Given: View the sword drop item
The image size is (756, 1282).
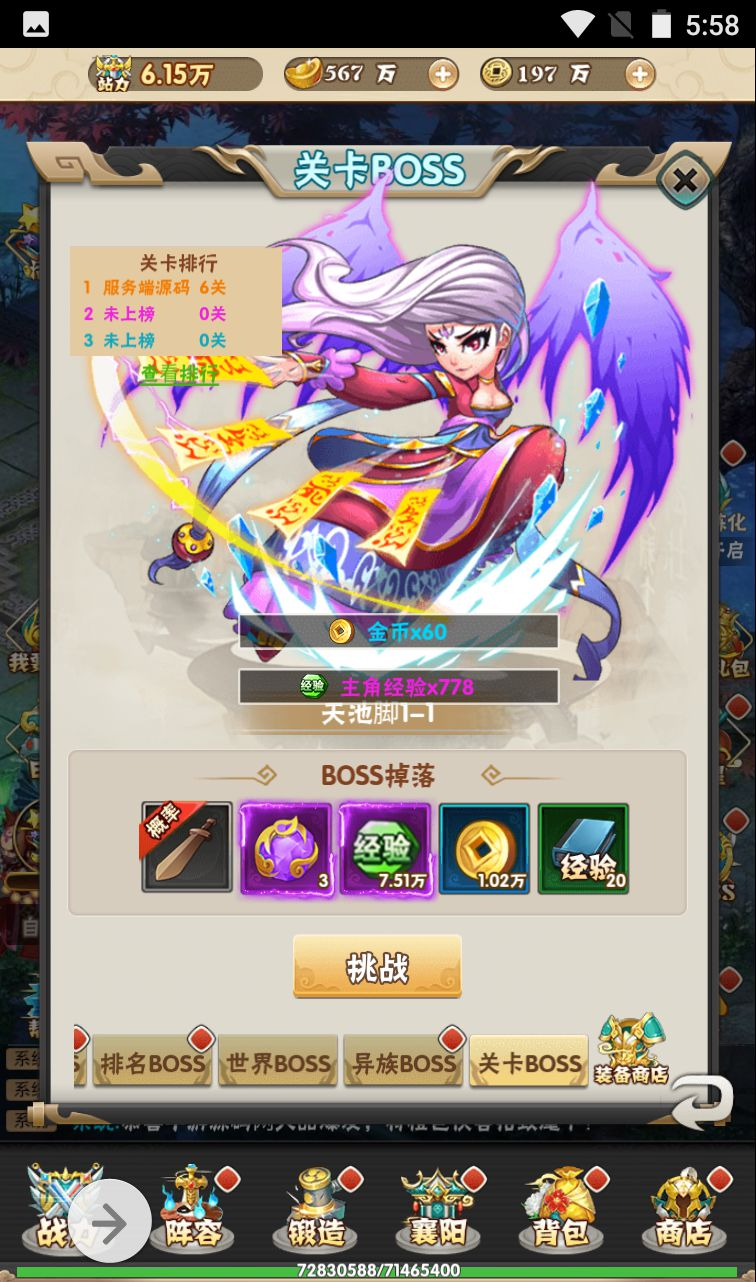Looking at the screenshot, I should (x=187, y=847).
